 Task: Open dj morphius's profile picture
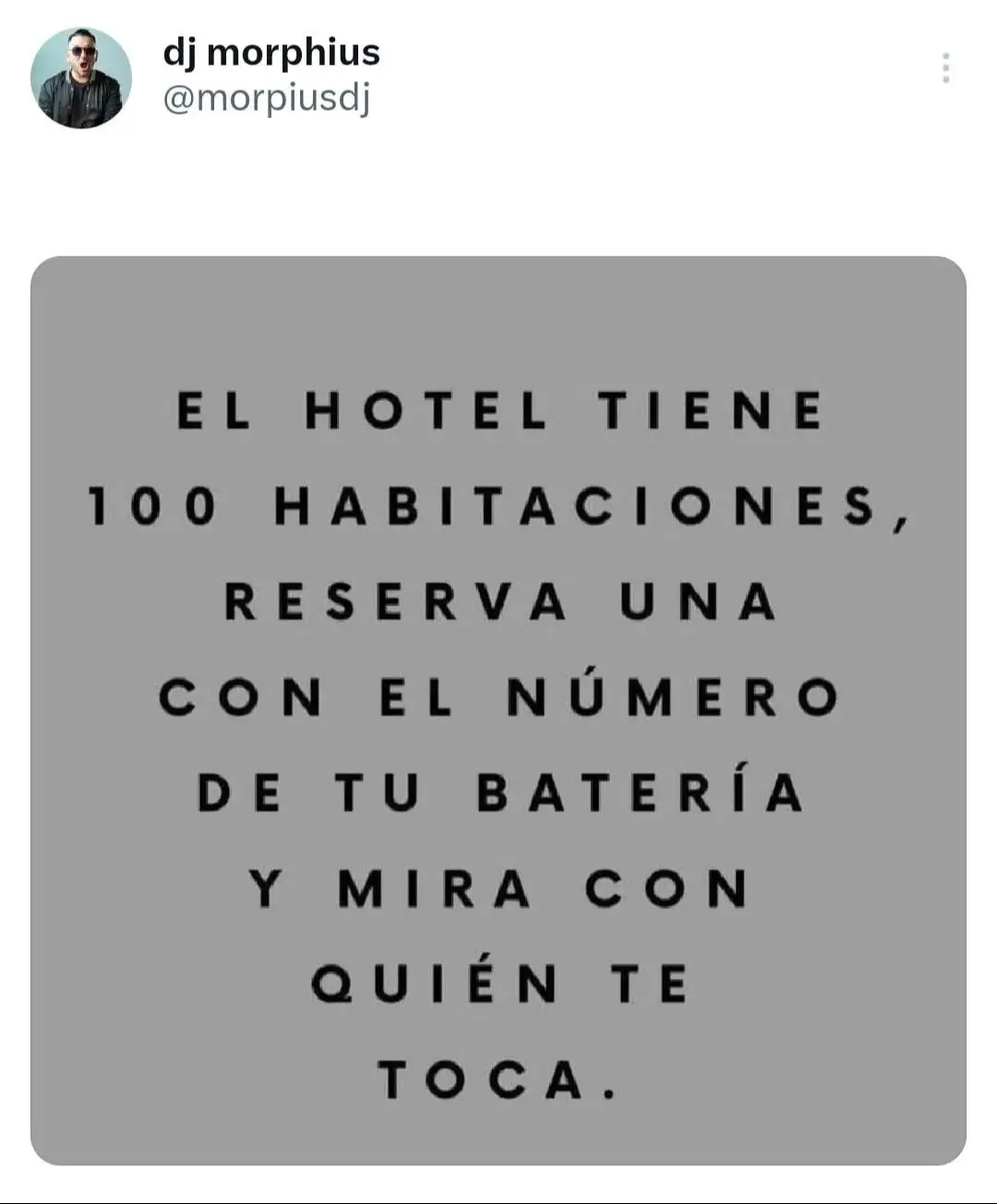click(81, 78)
